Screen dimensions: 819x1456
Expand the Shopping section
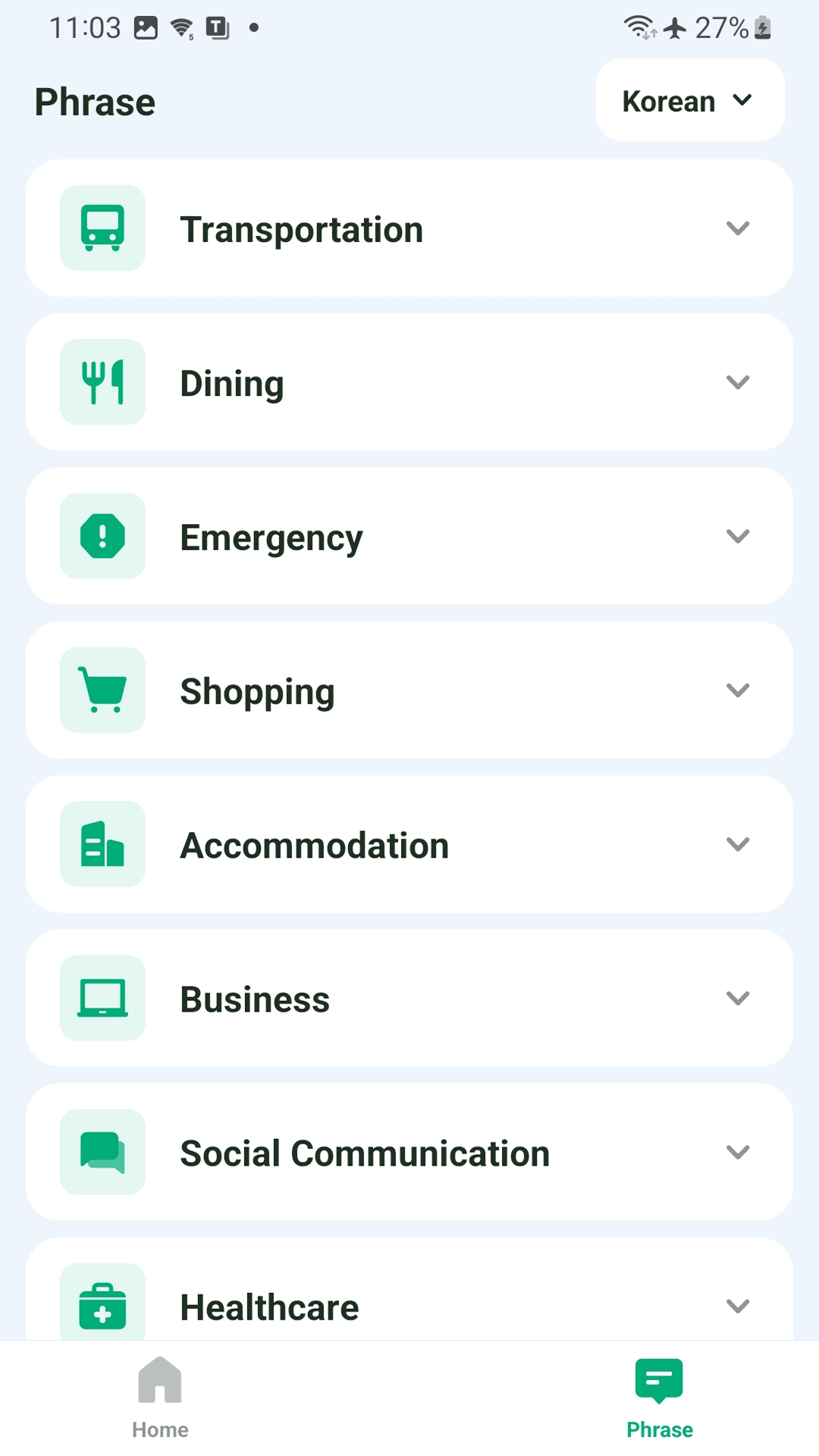pyautogui.click(x=409, y=690)
